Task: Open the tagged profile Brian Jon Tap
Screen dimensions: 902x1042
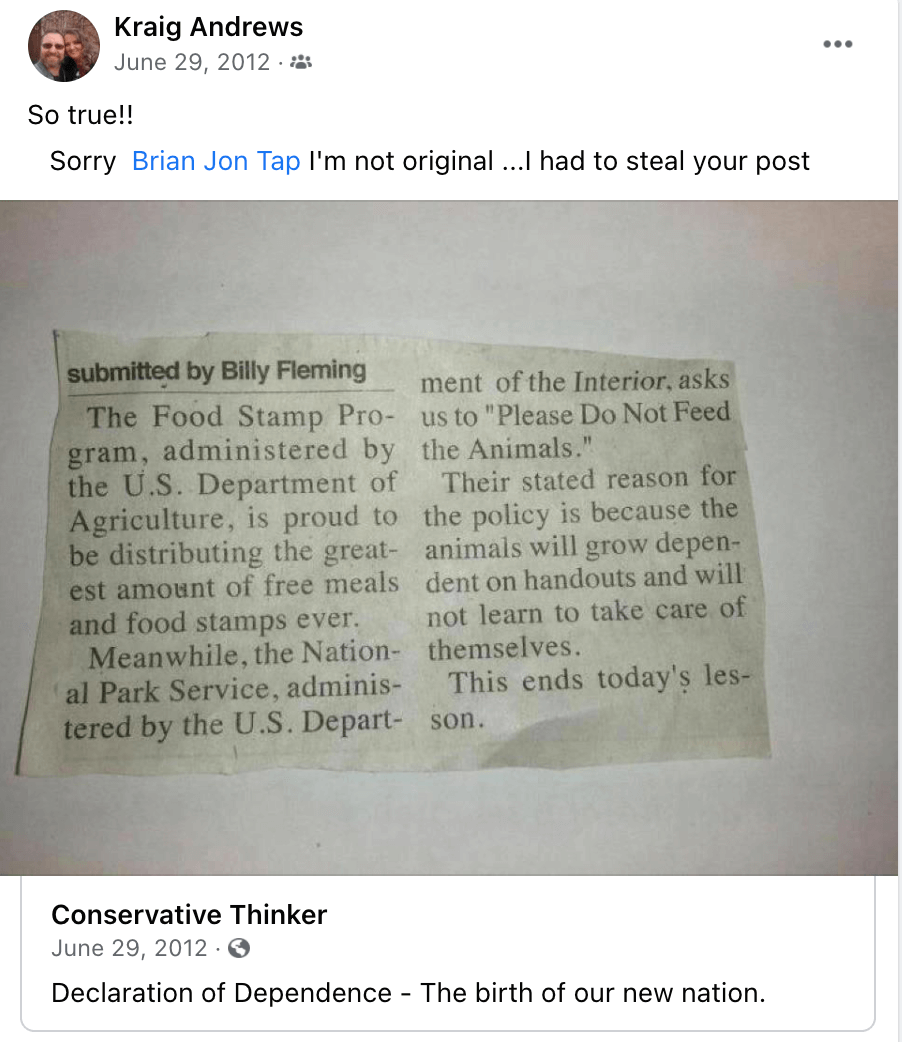Action: click(216, 161)
